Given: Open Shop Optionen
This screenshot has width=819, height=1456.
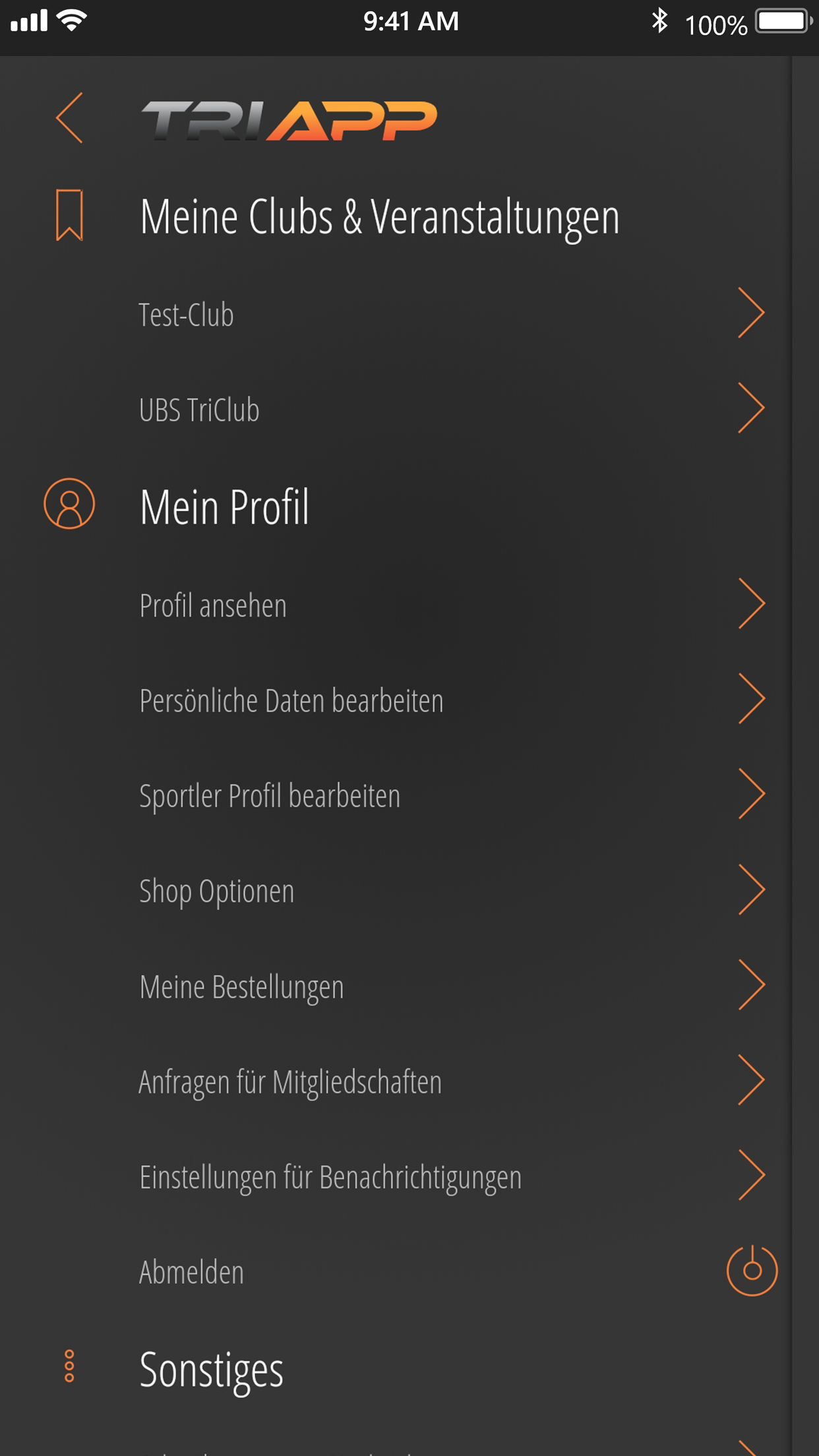Looking at the screenshot, I should (x=396, y=890).
